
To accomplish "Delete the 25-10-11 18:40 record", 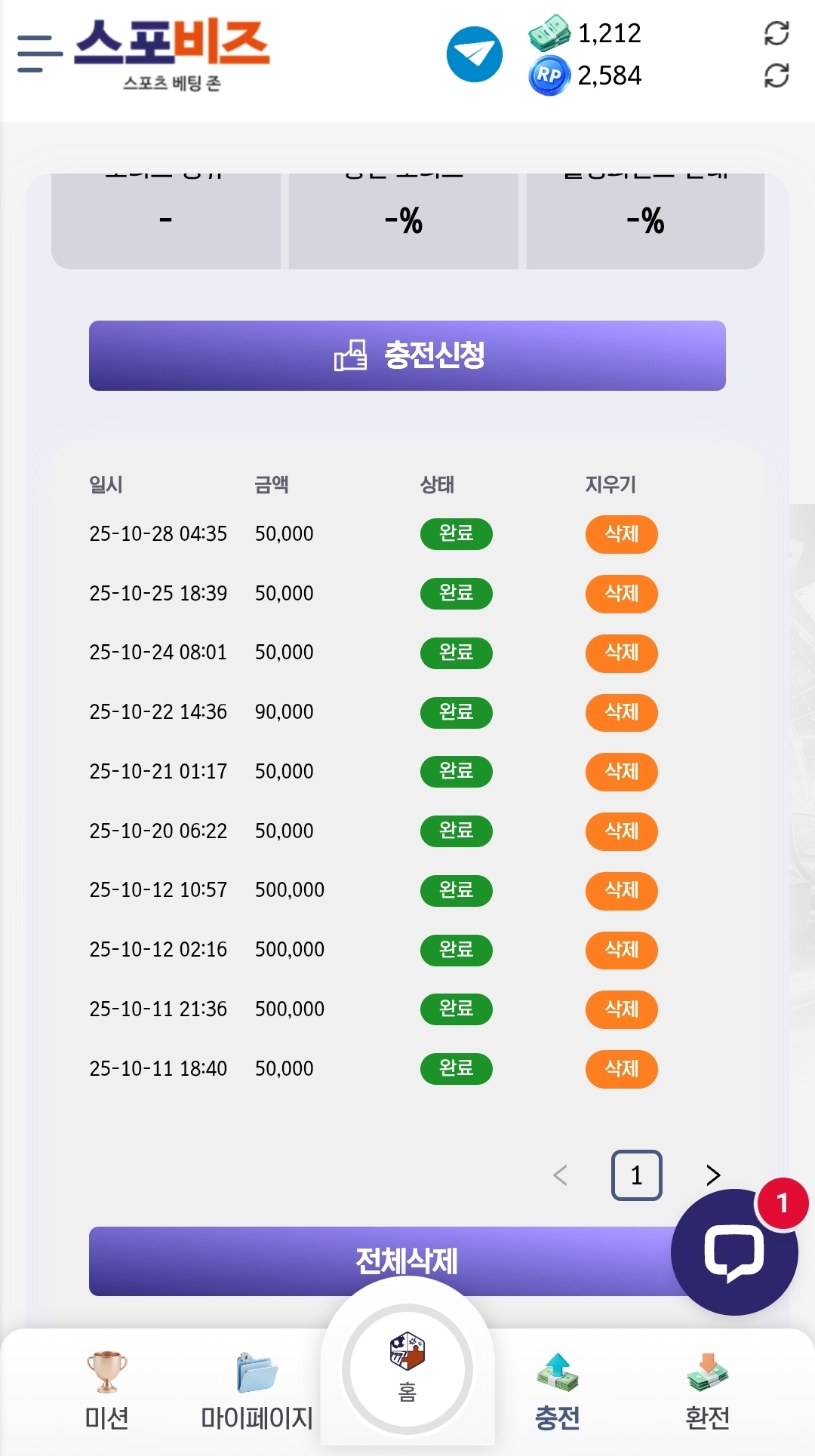I will tap(621, 1069).
